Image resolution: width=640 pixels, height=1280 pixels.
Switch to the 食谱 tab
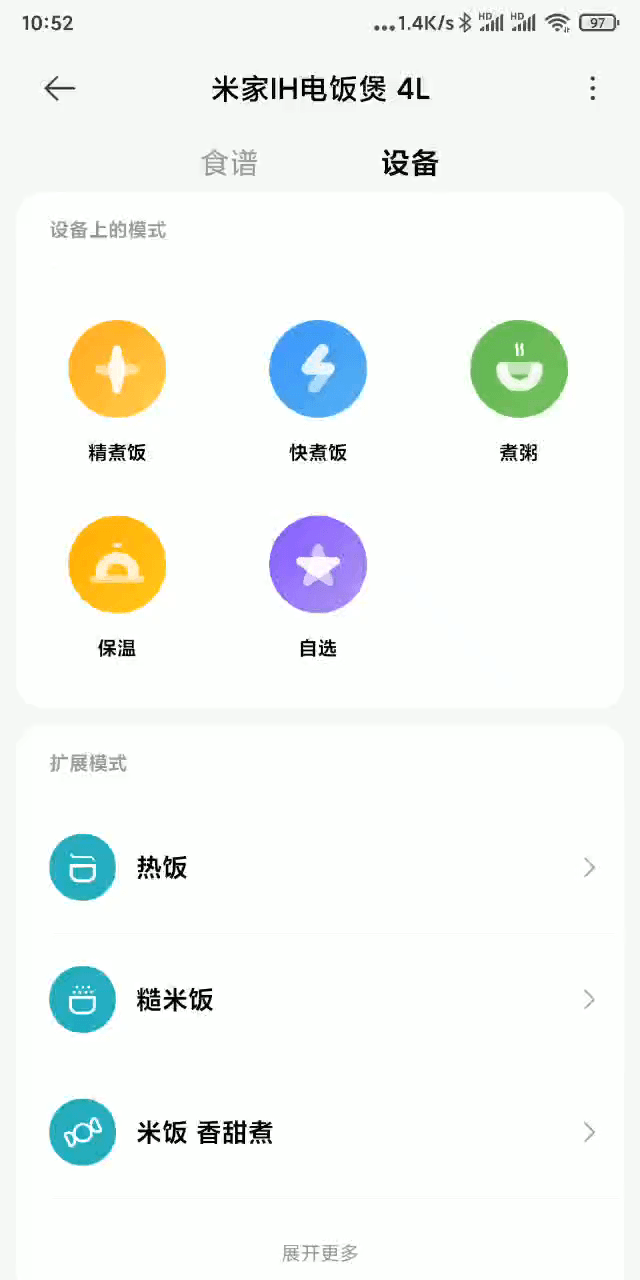coord(229,163)
